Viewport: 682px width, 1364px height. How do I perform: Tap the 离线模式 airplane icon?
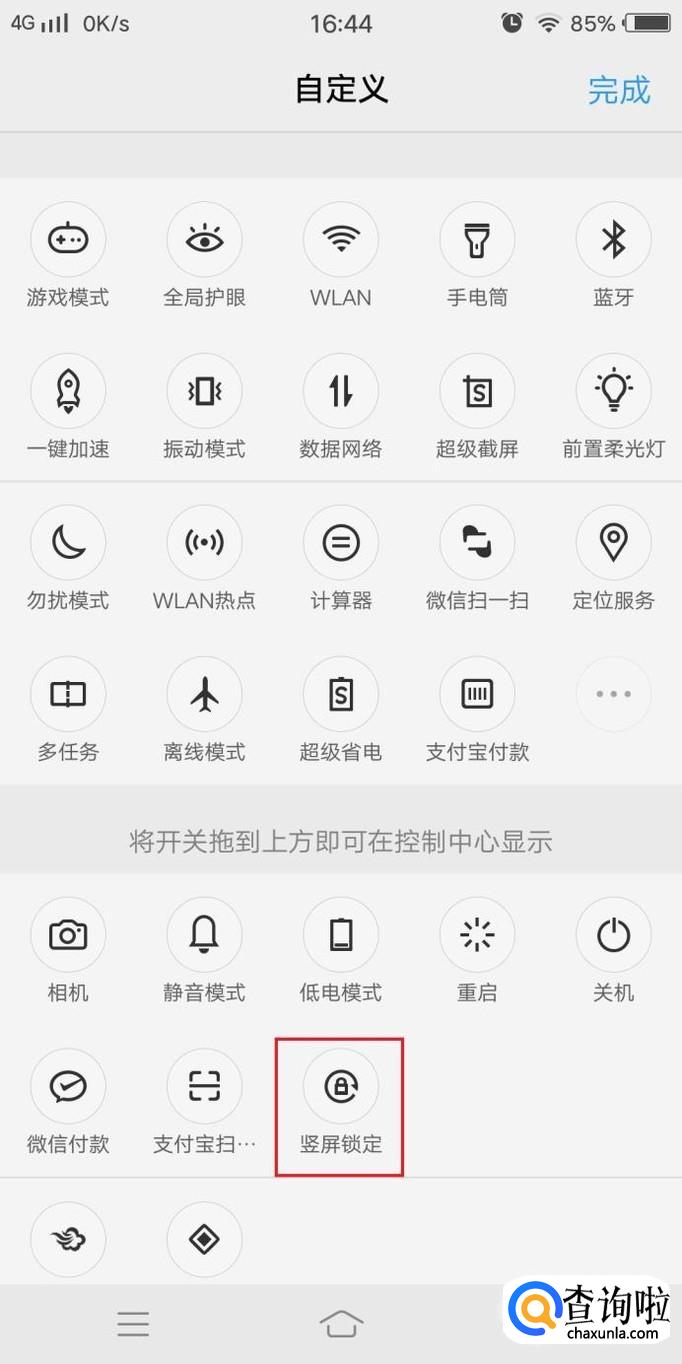coord(204,694)
